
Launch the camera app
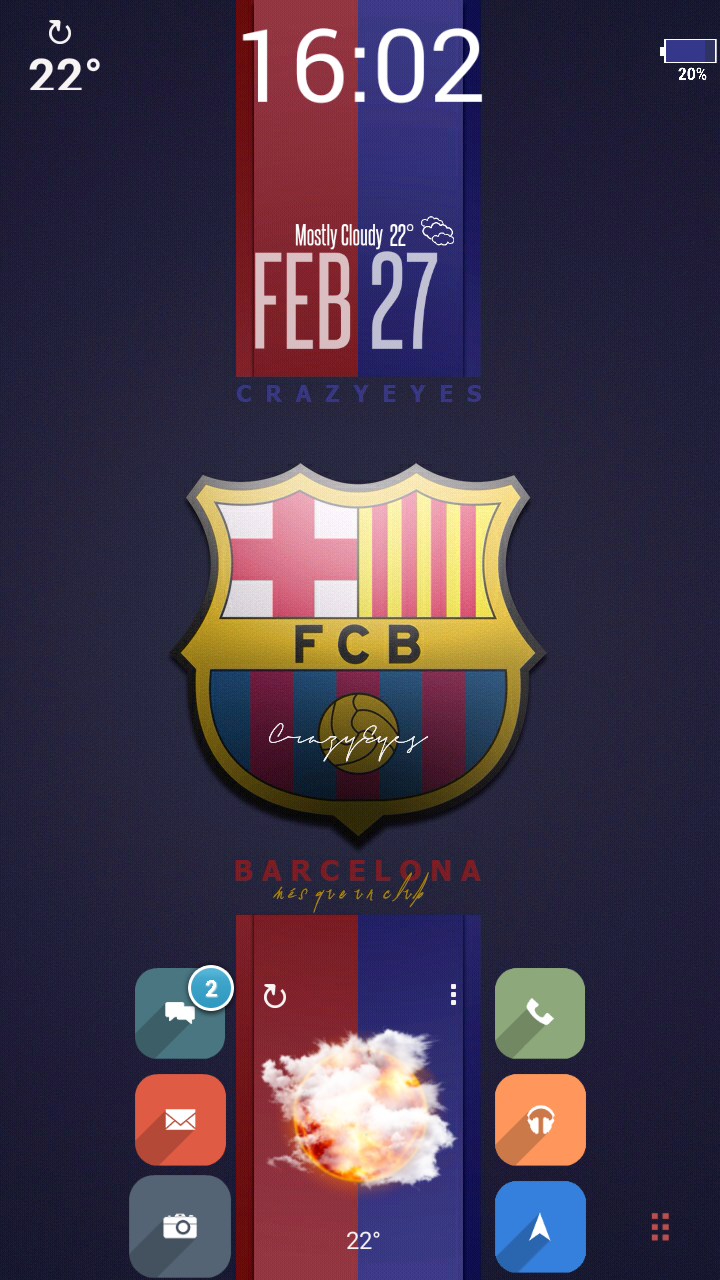click(x=180, y=1226)
